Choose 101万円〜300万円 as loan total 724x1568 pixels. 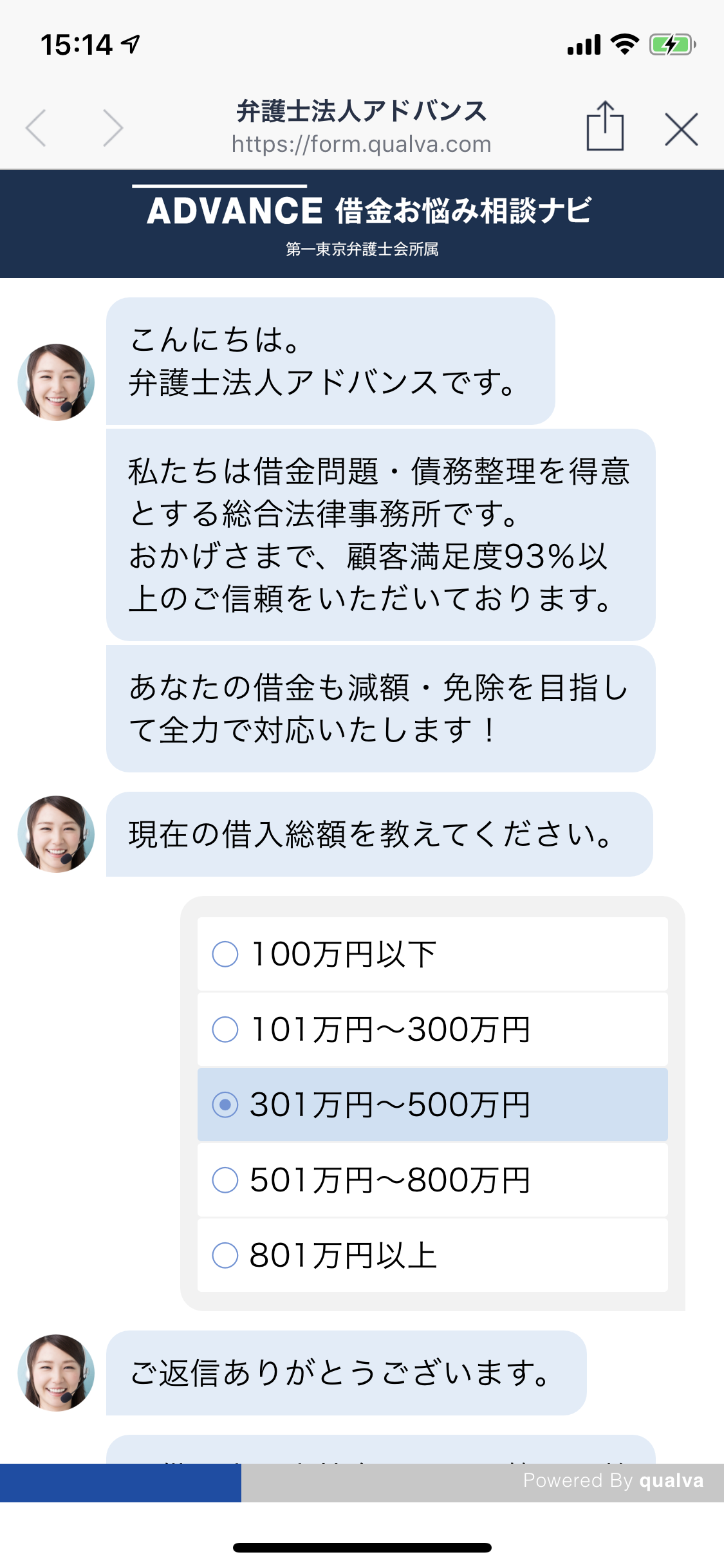coord(432,1029)
